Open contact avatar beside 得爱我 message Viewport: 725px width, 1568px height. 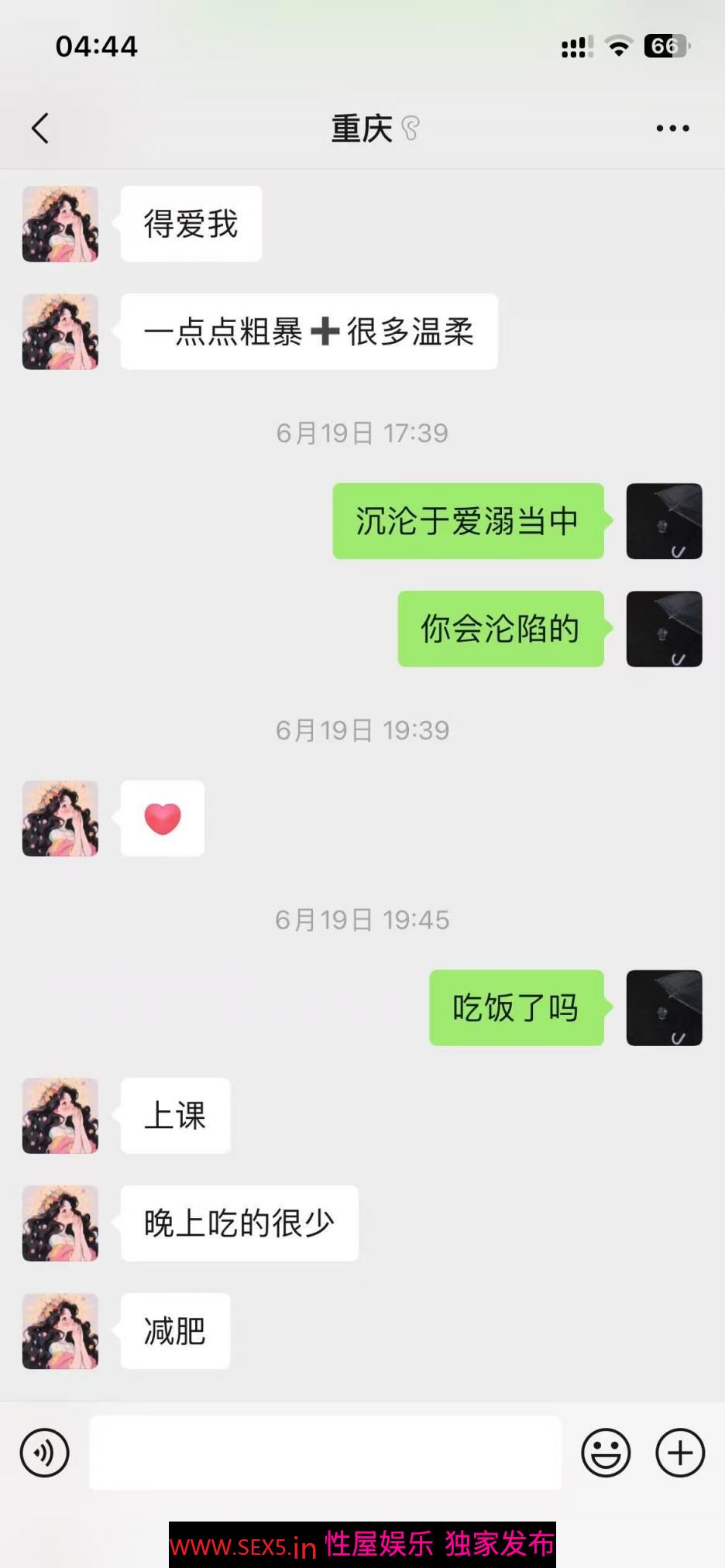tap(60, 224)
